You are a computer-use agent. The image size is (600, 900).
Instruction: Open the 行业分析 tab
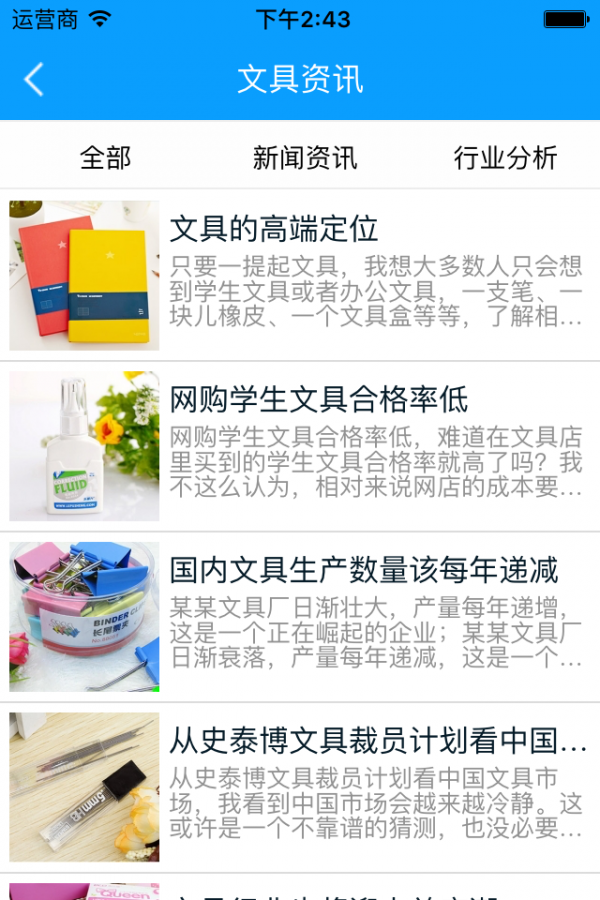tap(505, 157)
